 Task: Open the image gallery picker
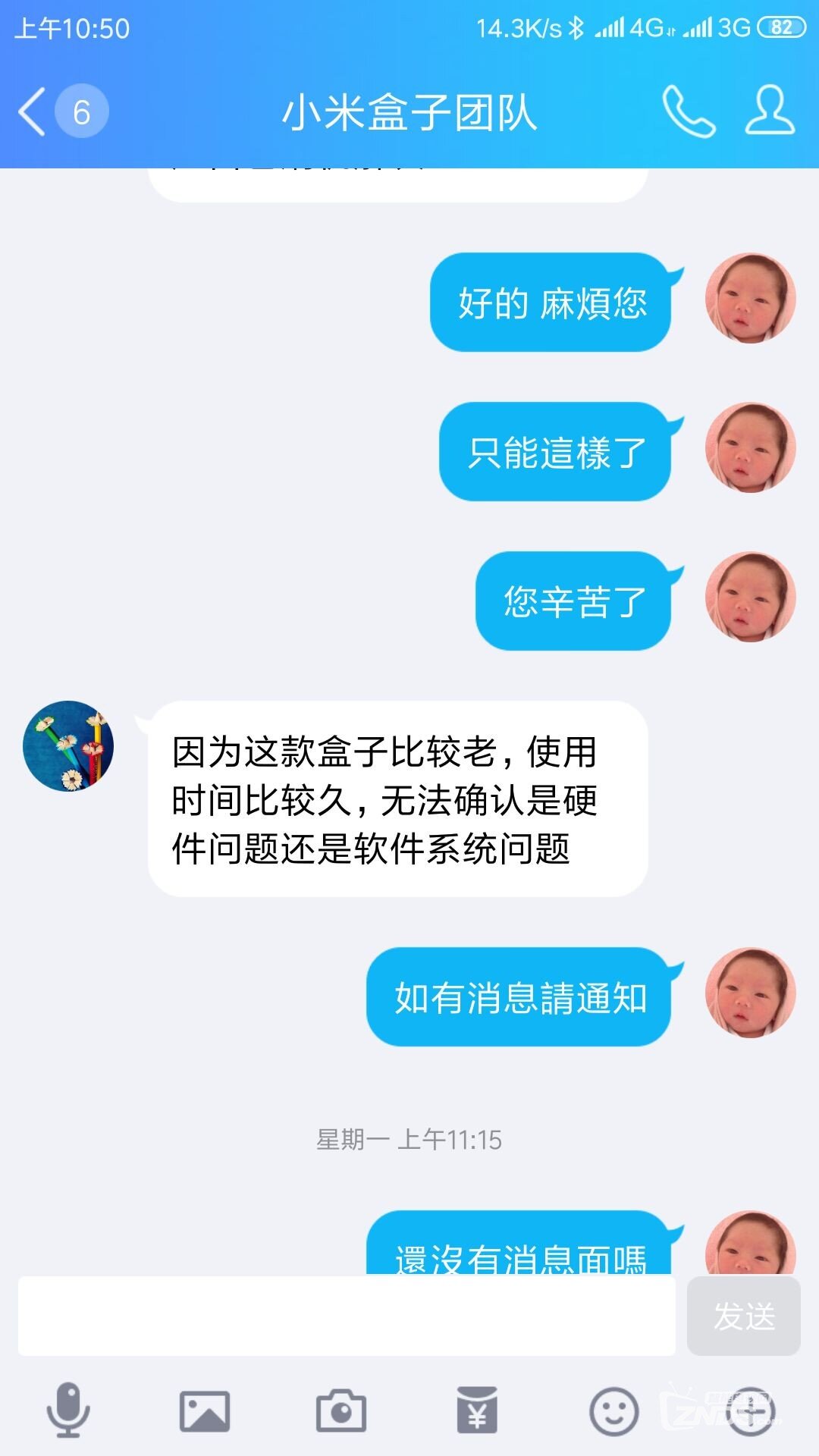click(x=204, y=1410)
